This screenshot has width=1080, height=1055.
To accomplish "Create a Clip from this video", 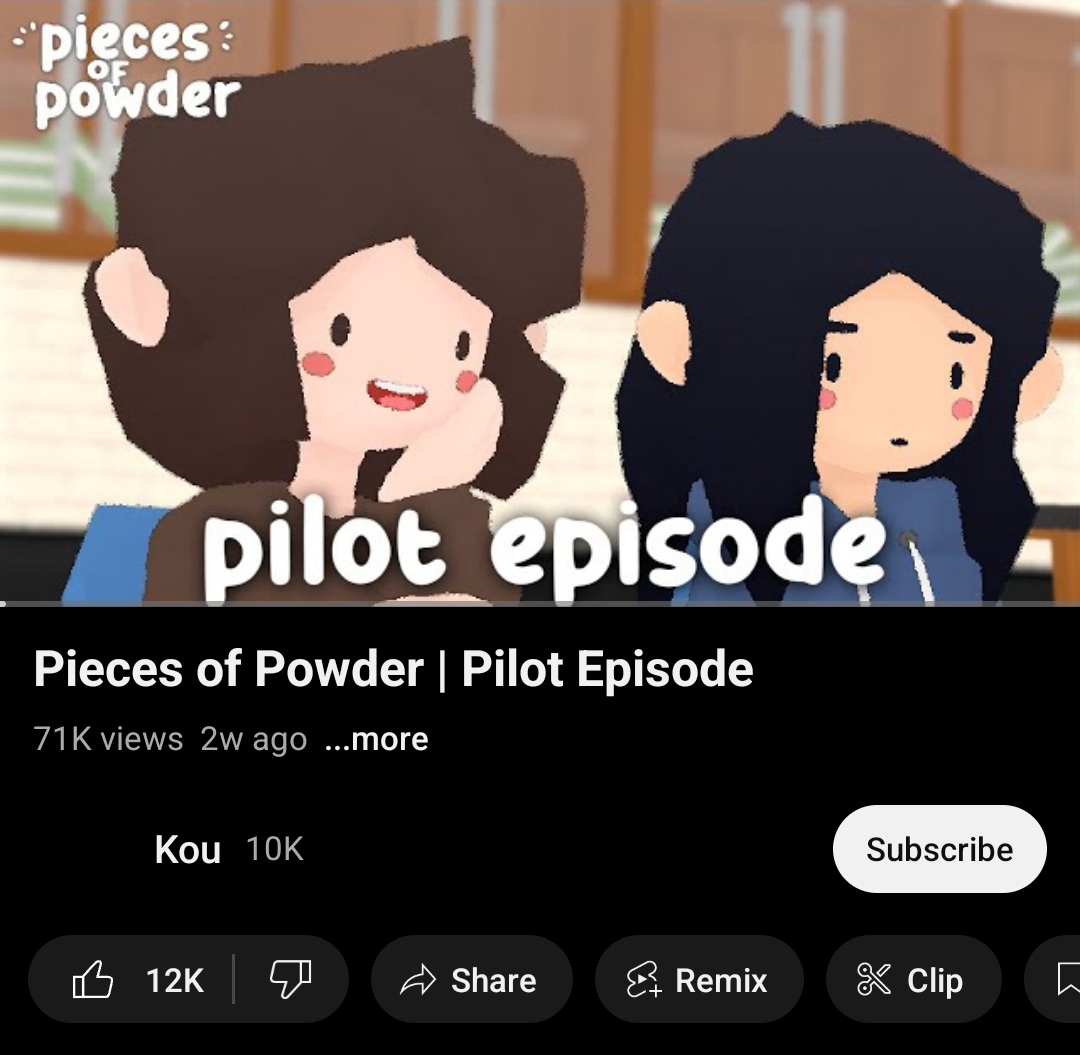I will 912,980.
